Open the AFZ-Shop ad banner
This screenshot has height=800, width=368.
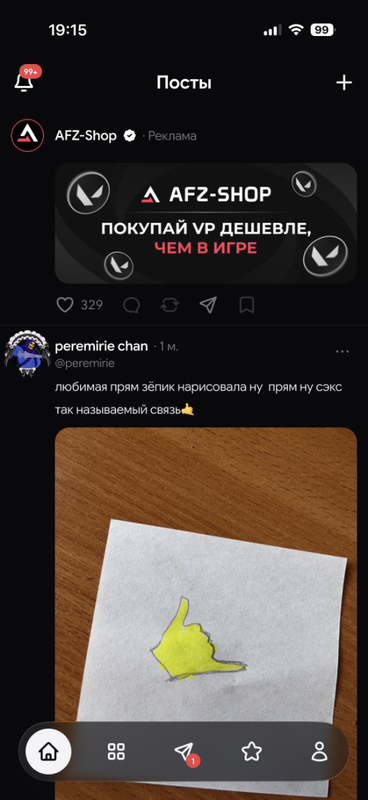206,223
